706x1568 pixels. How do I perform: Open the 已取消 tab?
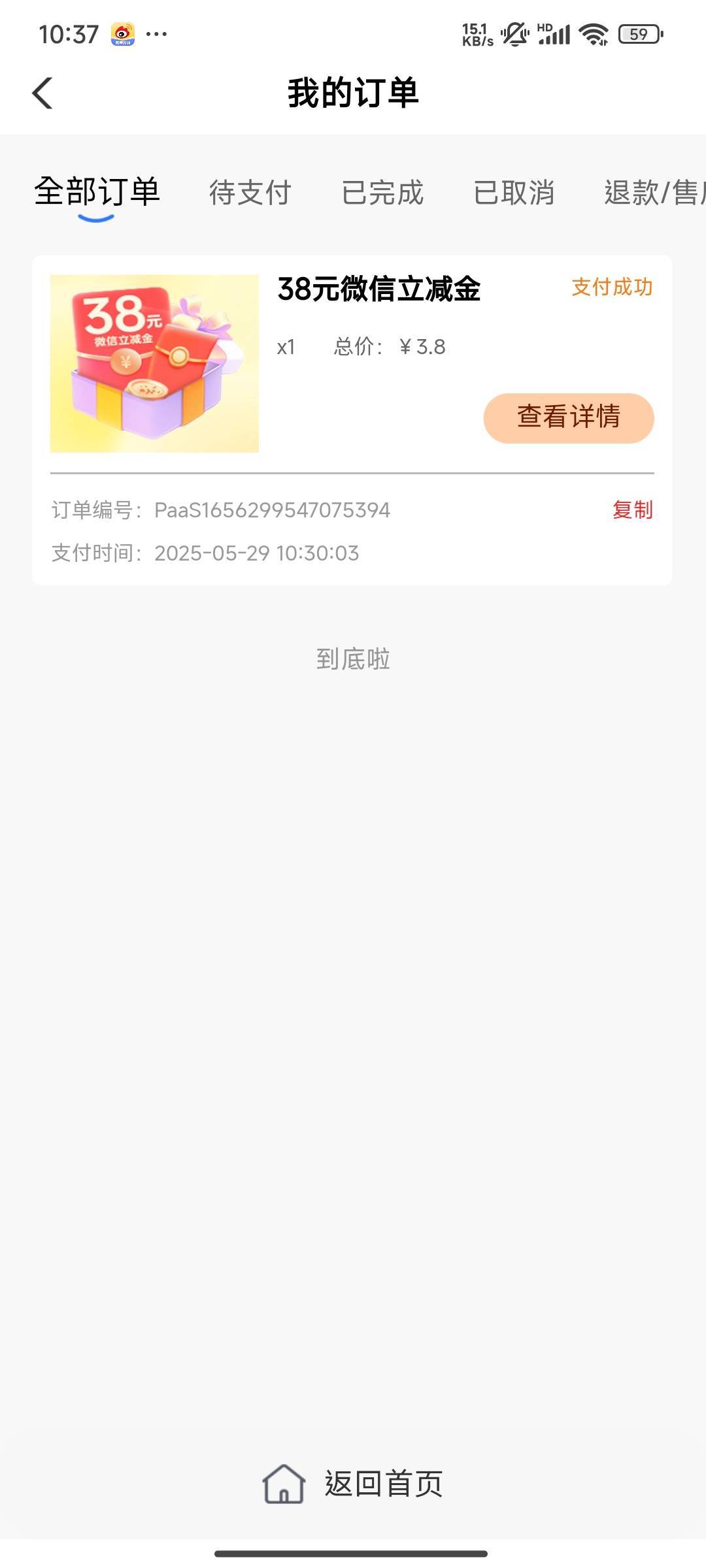pyautogui.click(x=514, y=193)
